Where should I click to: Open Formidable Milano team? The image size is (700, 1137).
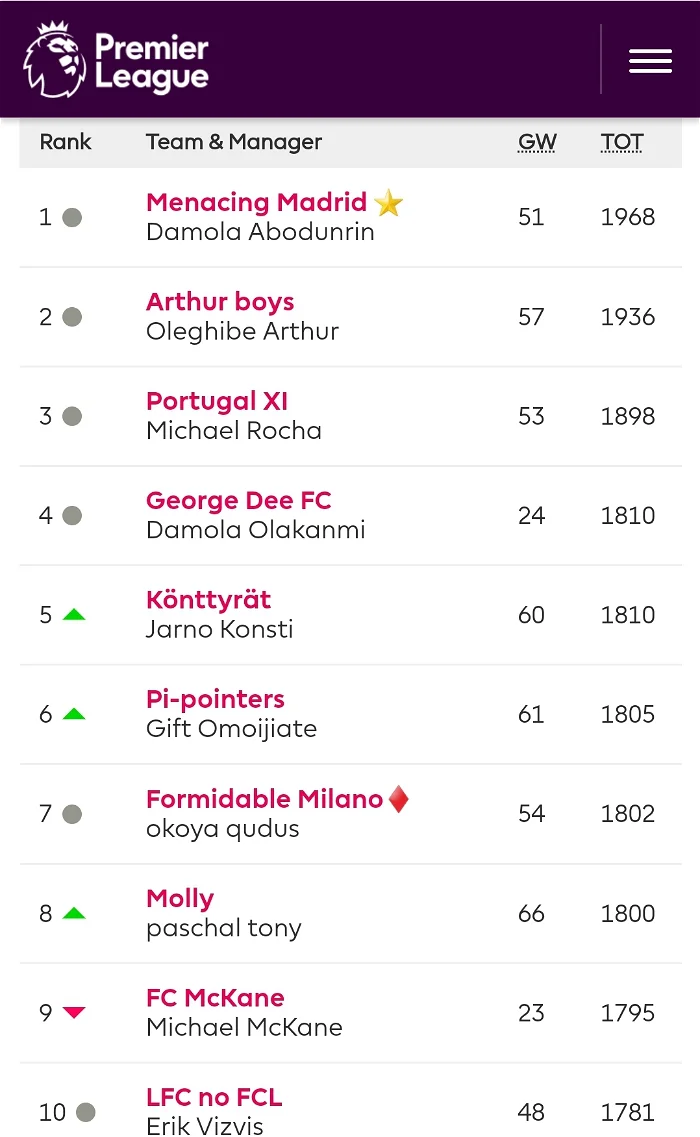click(x=264, y=799)
